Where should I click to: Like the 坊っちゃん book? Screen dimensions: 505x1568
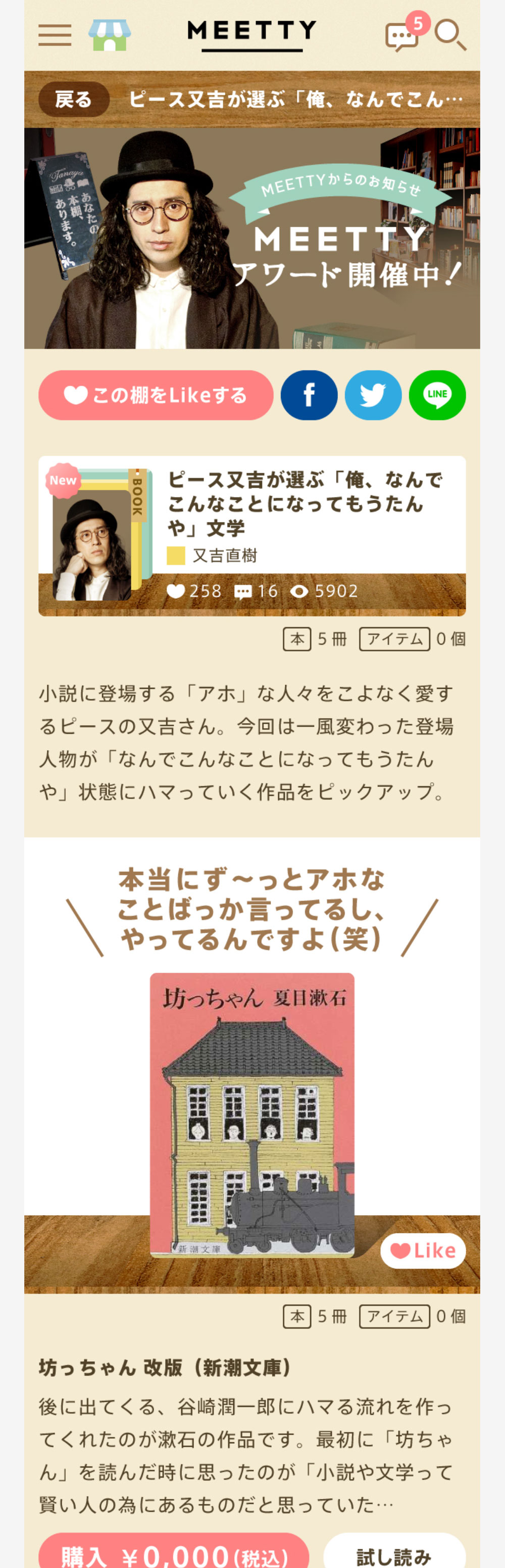point(423,1251)
